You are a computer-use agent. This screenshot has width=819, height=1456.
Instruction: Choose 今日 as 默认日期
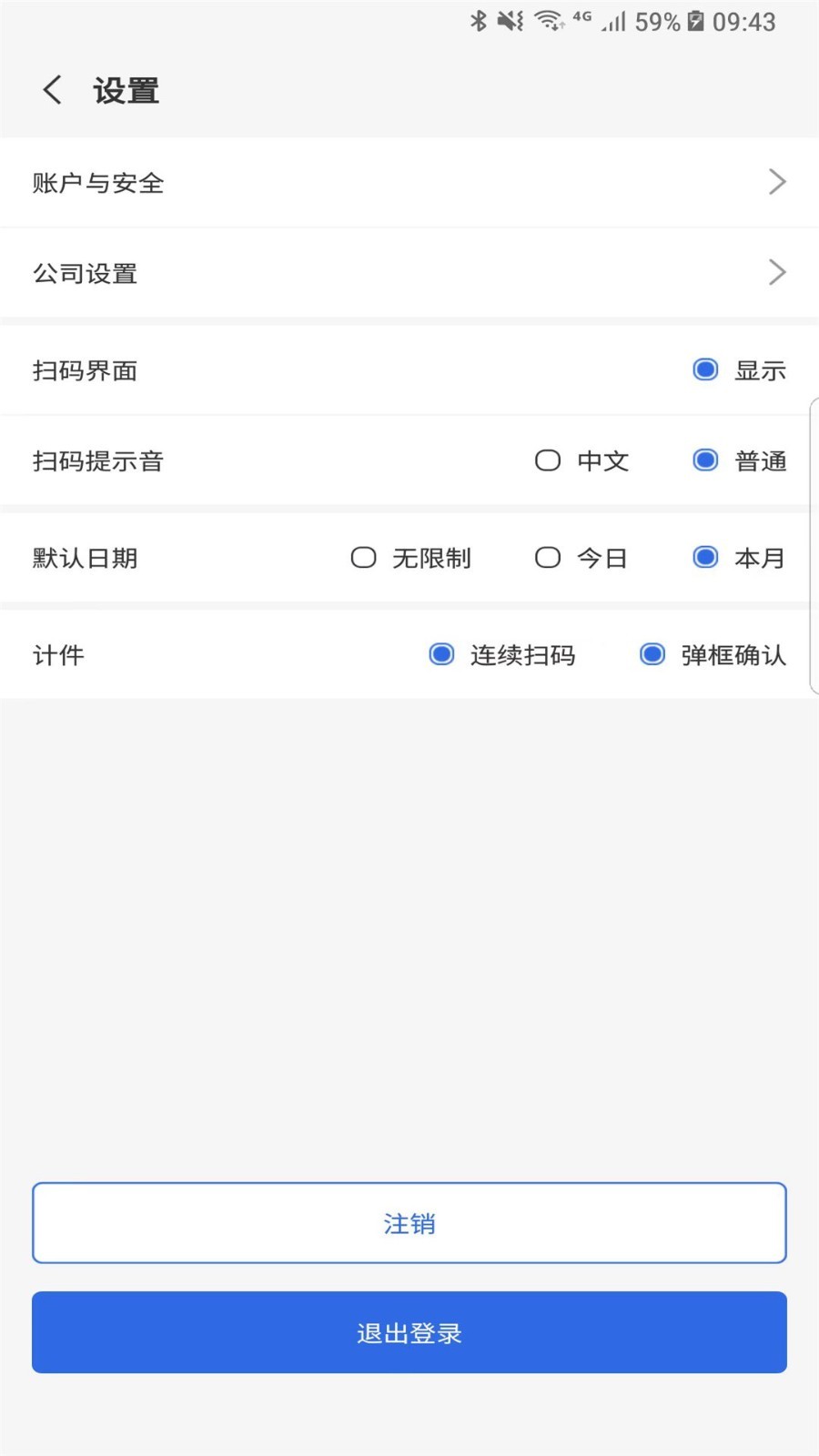(x=581, y=558)
